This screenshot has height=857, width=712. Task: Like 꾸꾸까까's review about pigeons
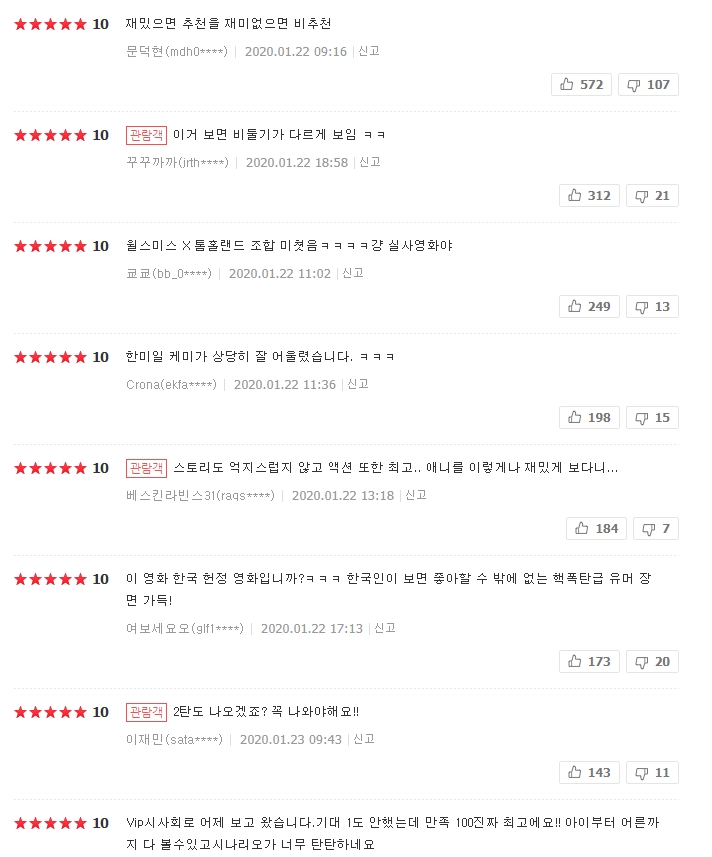pos(589,196)
